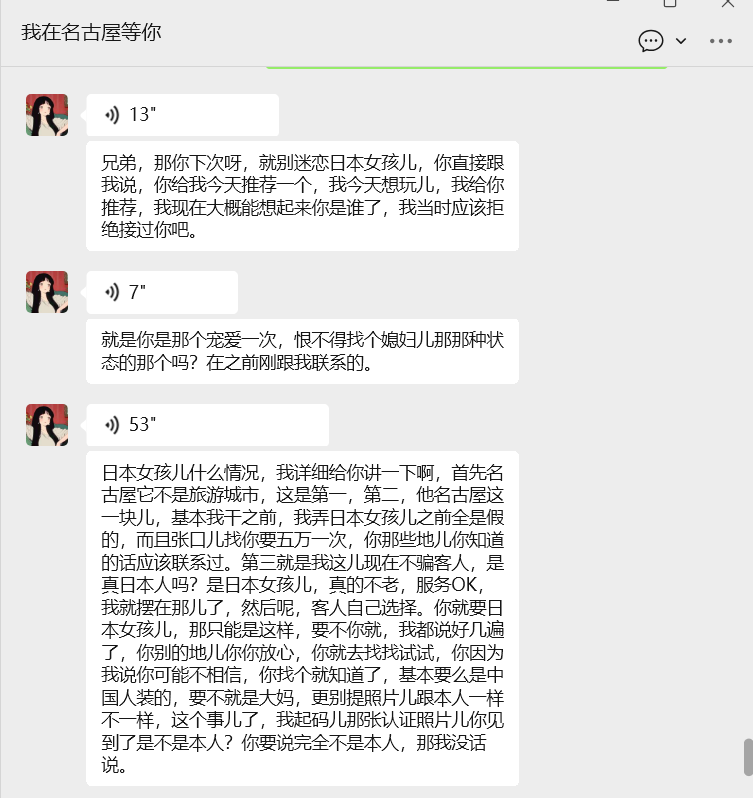Open the three-dot more options menu
The height and width of the screenshot is (798, 753).
pos(721,41)
